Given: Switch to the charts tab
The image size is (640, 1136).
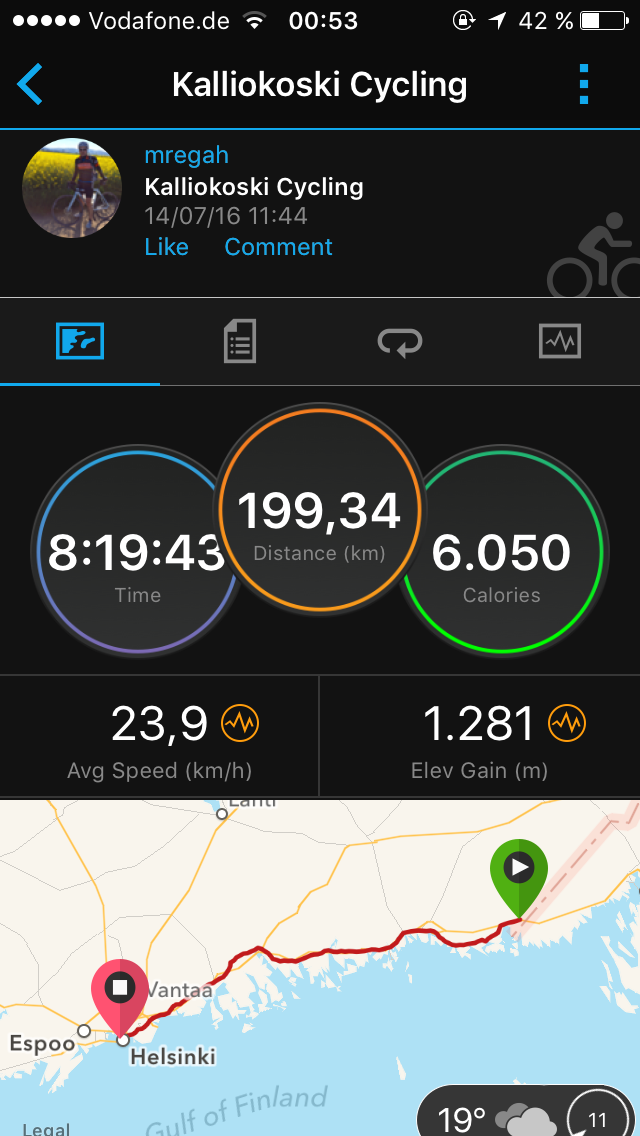Looking at the screenshot, I should coord(560,342).
